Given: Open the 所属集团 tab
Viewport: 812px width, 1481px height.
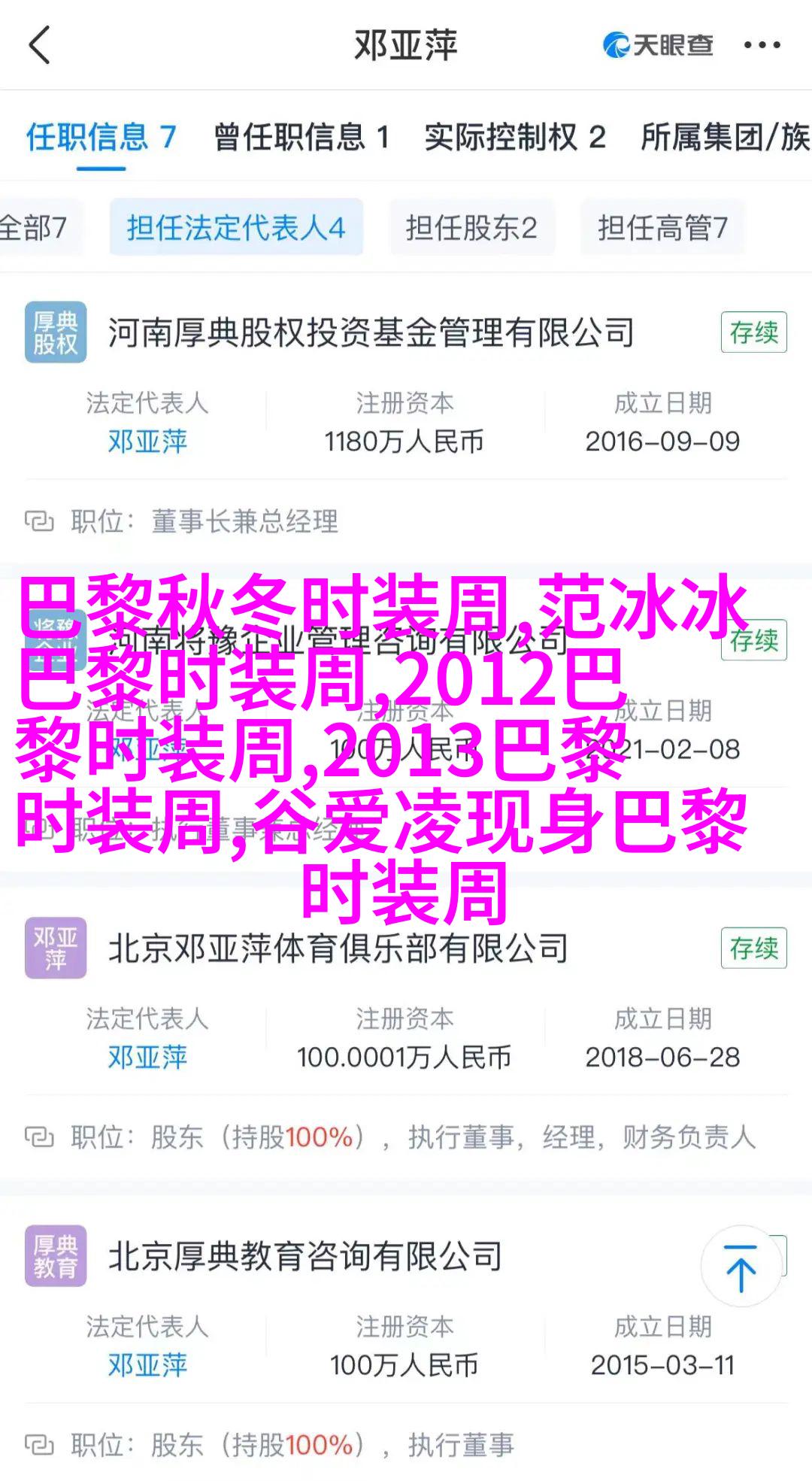Looking at the screenshot, I should pyautogui.click(x=724, y=138).
